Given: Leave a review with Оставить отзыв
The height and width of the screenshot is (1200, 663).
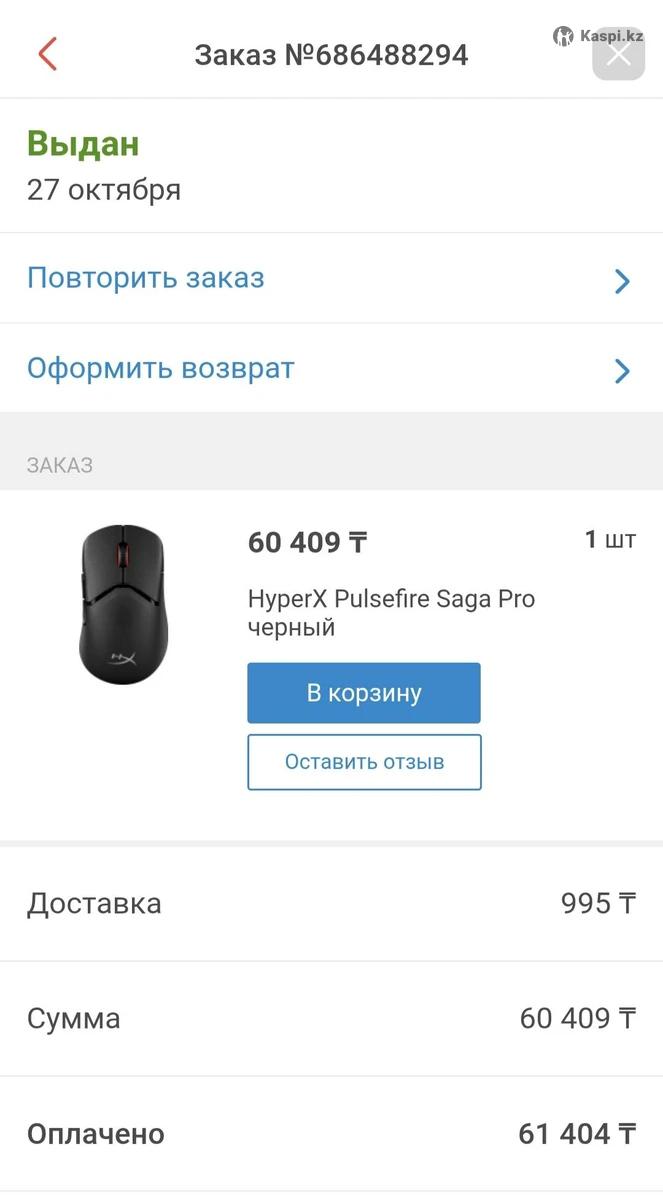Looking at the screenshot, I should [x=364, y=762].
